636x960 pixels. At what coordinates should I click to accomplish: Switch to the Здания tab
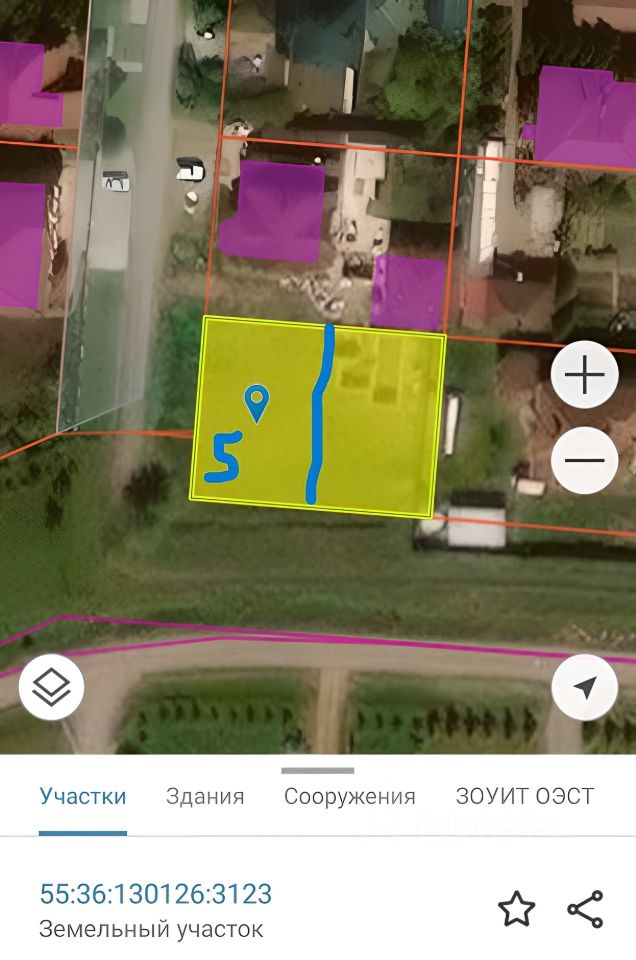pos(205,797)
